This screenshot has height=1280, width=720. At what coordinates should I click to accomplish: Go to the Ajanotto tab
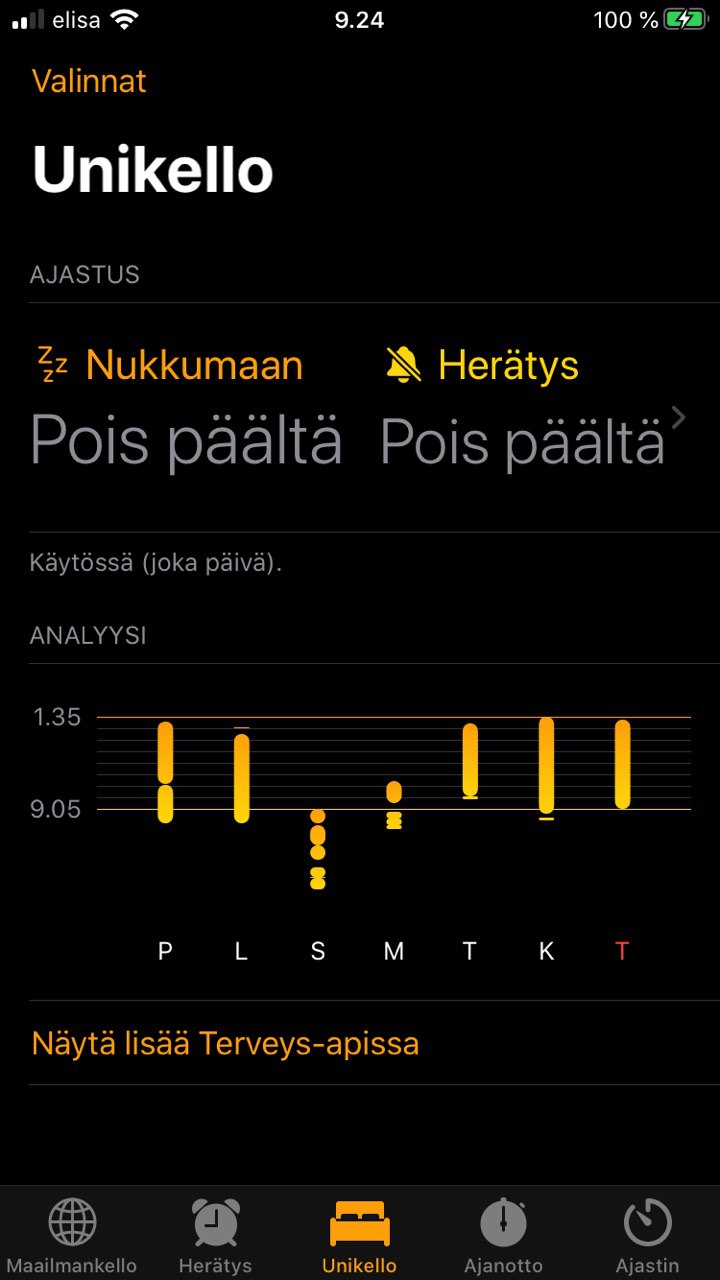tap(503, 1234)
